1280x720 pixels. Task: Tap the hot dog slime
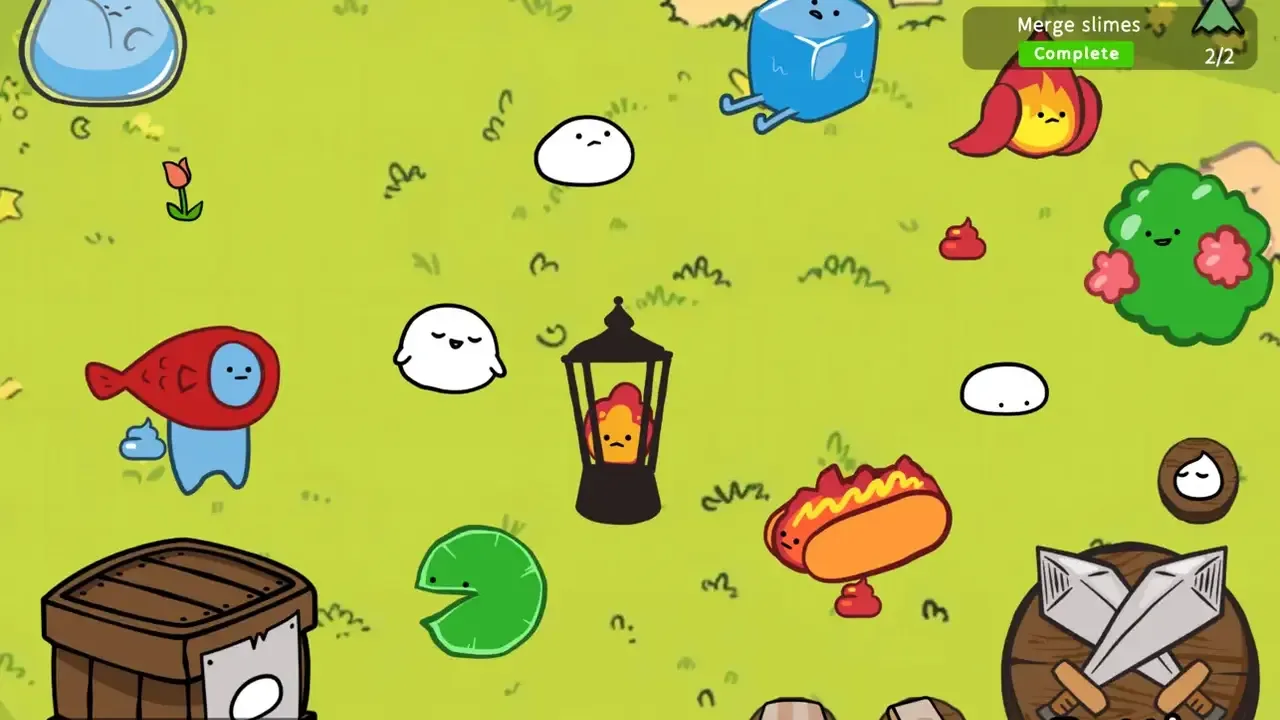click(x=860, y=522)
